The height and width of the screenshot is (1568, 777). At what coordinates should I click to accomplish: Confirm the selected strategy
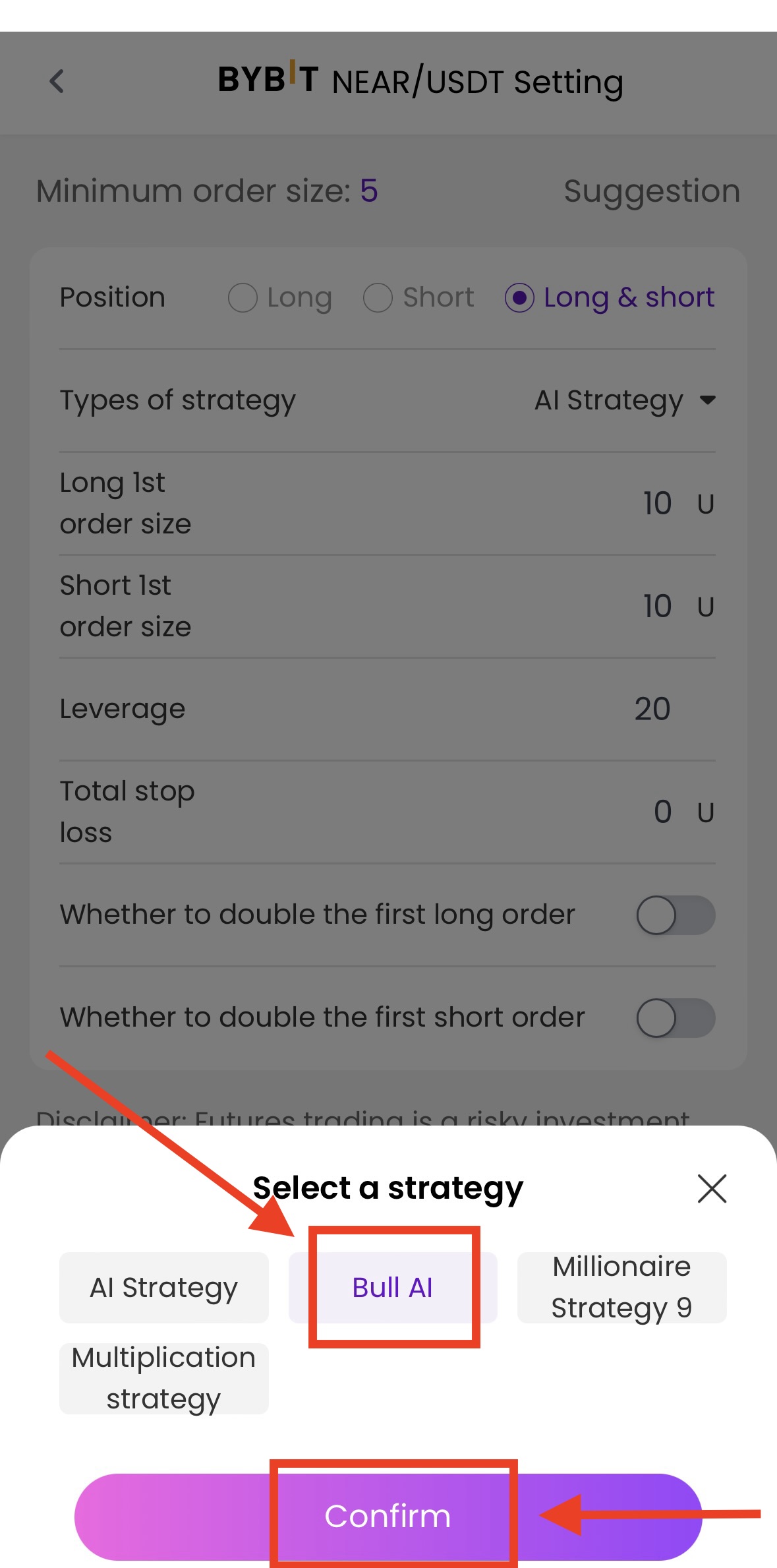tap(388, 1516)
